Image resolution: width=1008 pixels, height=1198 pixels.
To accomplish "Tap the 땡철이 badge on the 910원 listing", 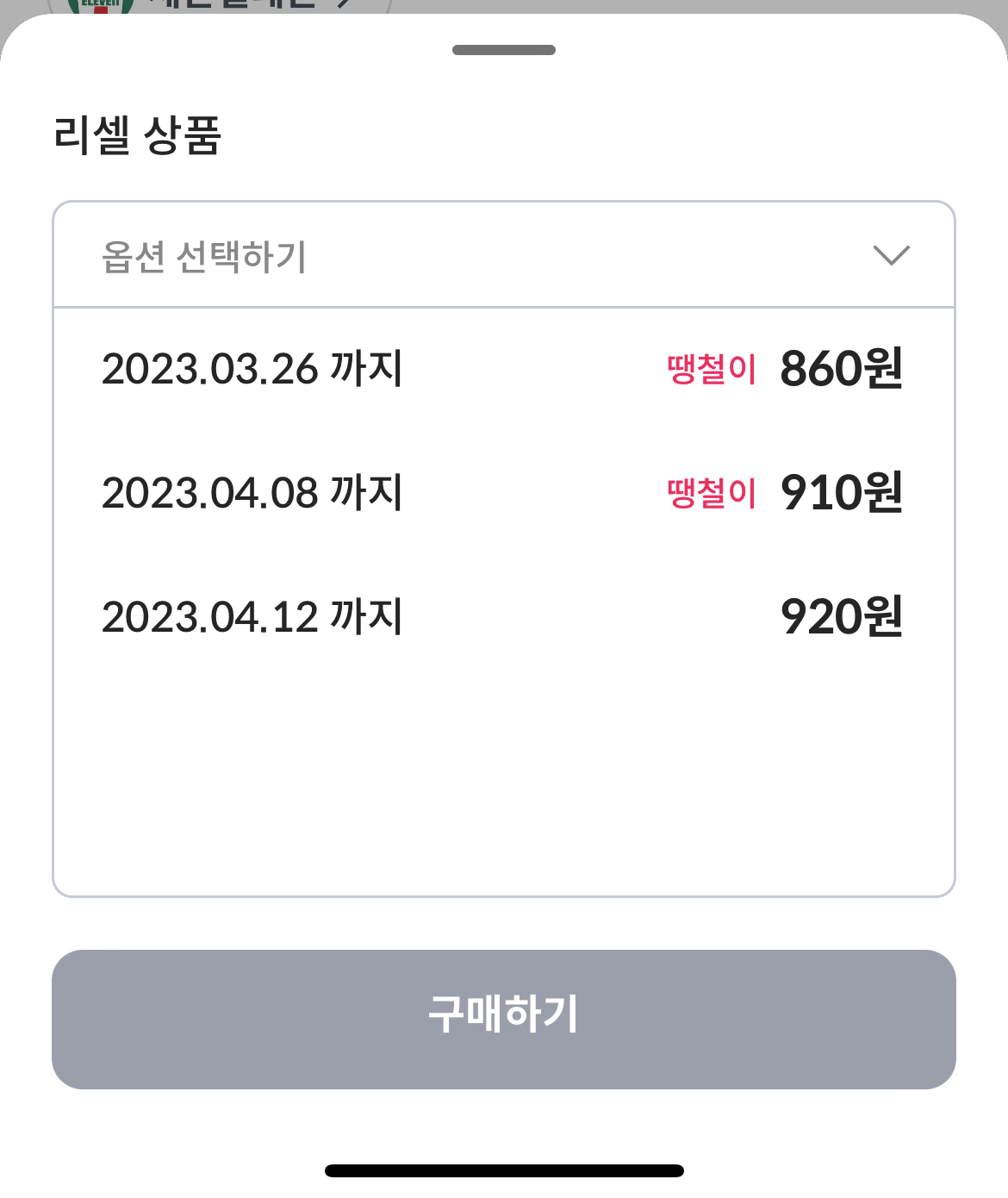I will pos(712,493).
